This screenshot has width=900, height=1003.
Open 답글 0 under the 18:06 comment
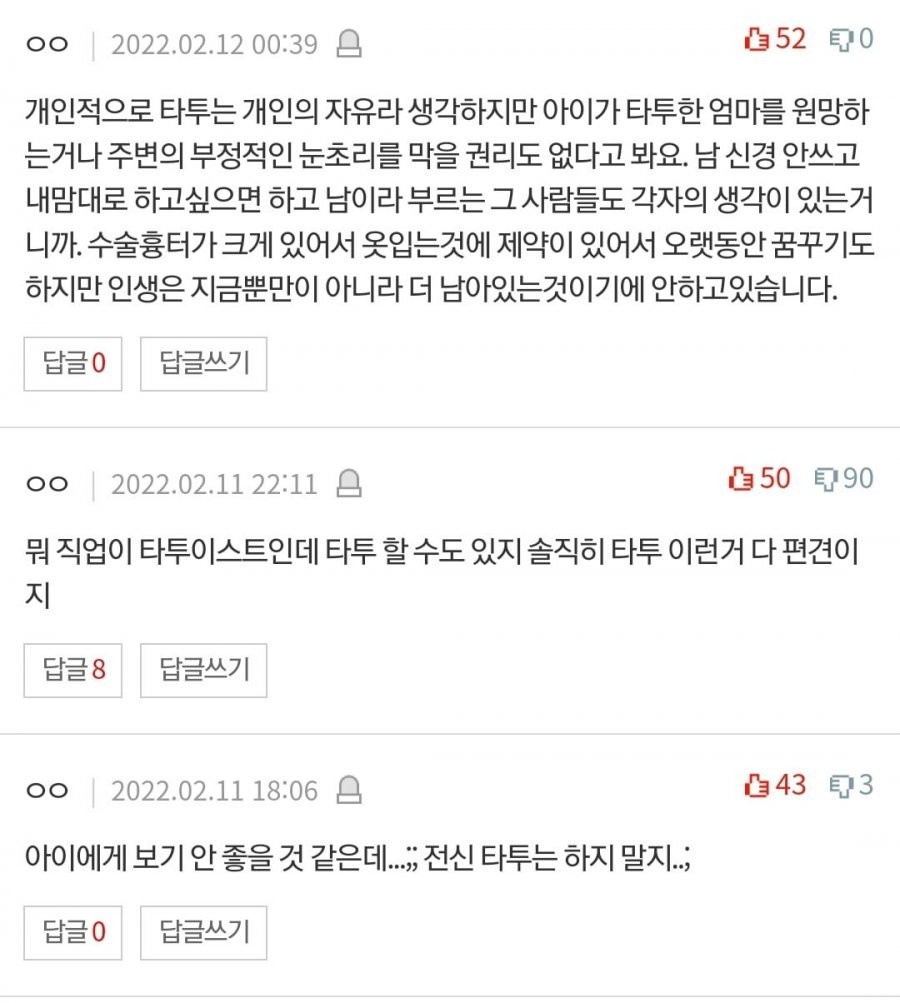pyautogui.click(x=73, y=933)
